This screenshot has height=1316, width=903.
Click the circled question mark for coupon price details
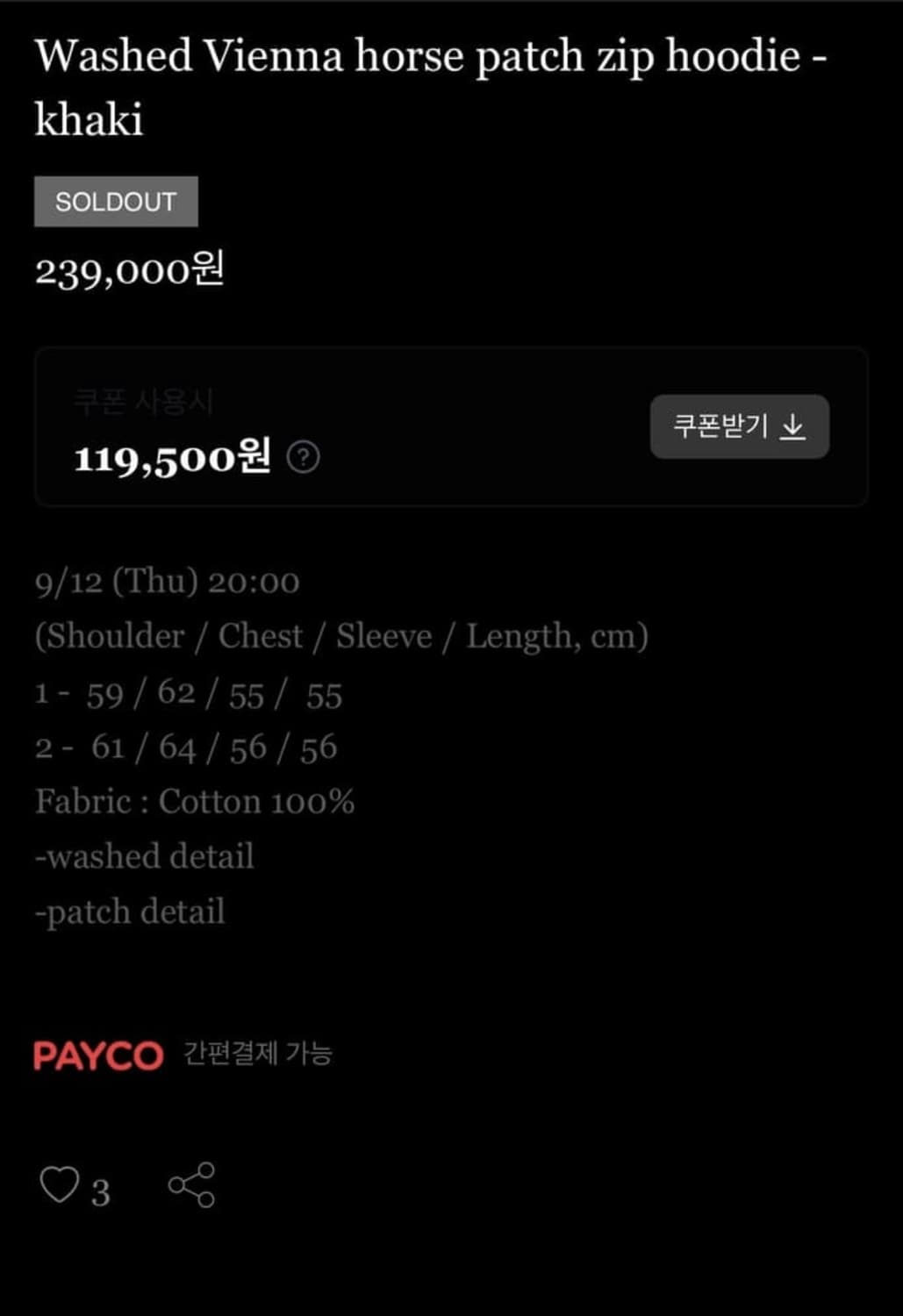(303, 457)
